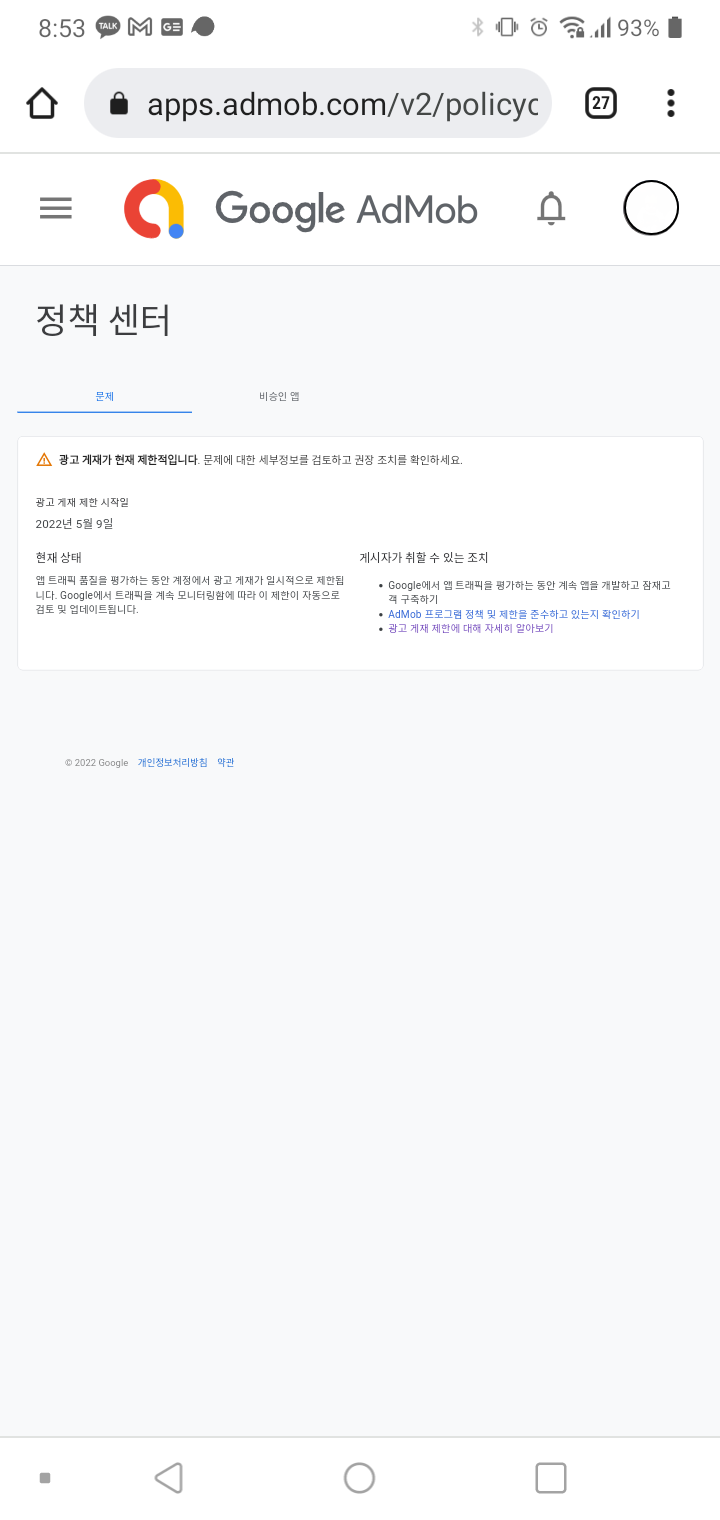Open recent apps from the navigation bar
Viewport: 720px width, 1520px height.
coord(551,1478)
